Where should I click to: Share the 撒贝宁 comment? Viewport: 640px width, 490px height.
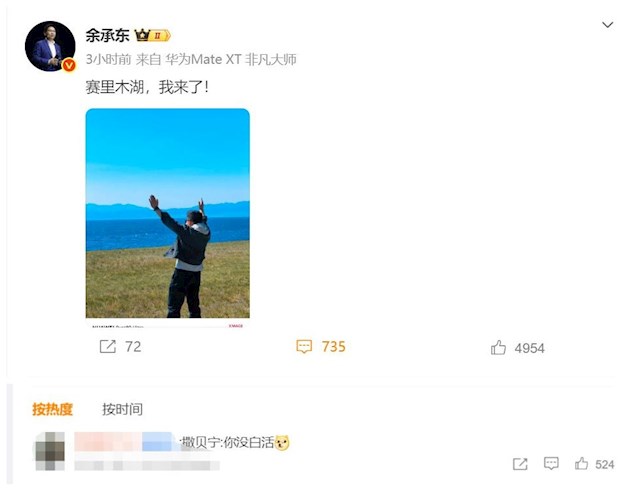tap(520, 464)
